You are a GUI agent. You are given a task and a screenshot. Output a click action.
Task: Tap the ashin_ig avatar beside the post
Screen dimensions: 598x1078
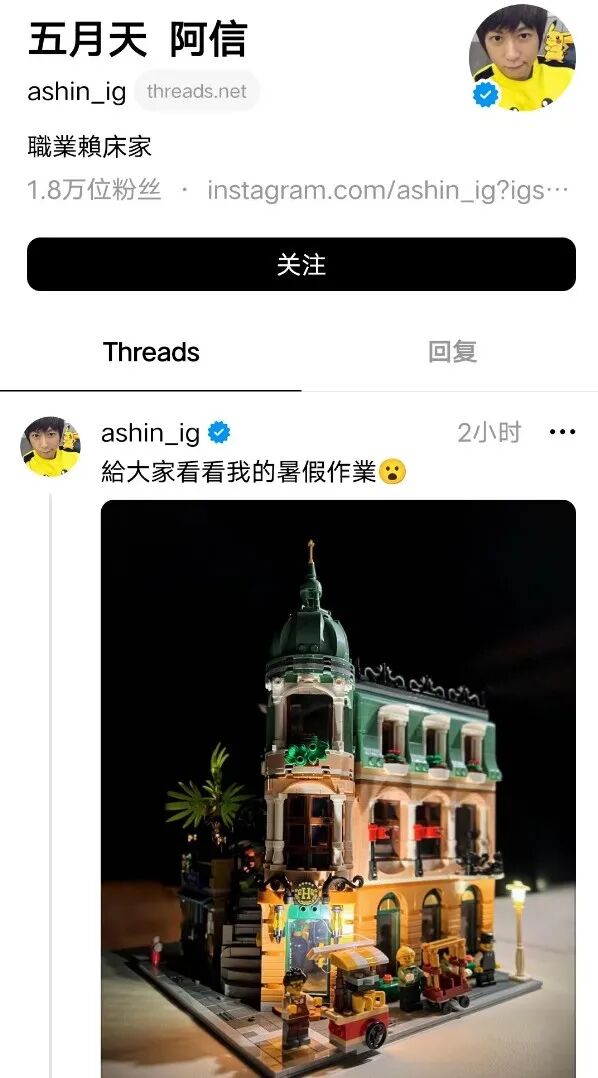click(50, 446)
